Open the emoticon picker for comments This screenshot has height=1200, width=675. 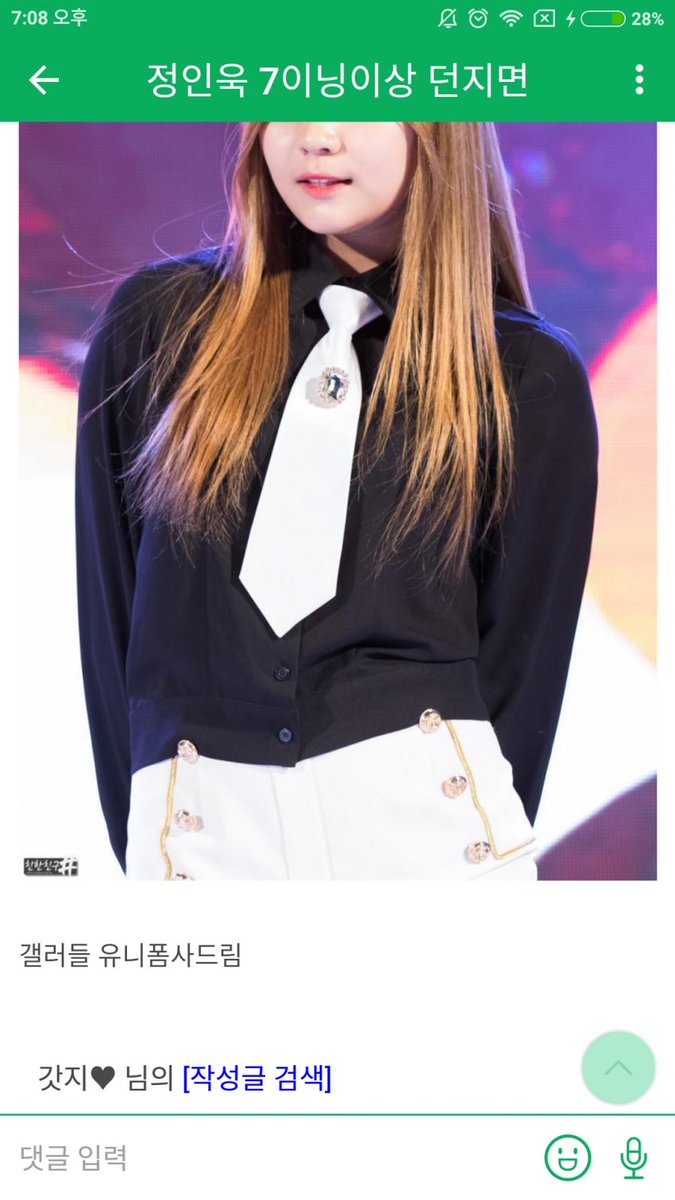pyautogui.click(x=567, y=1158)
